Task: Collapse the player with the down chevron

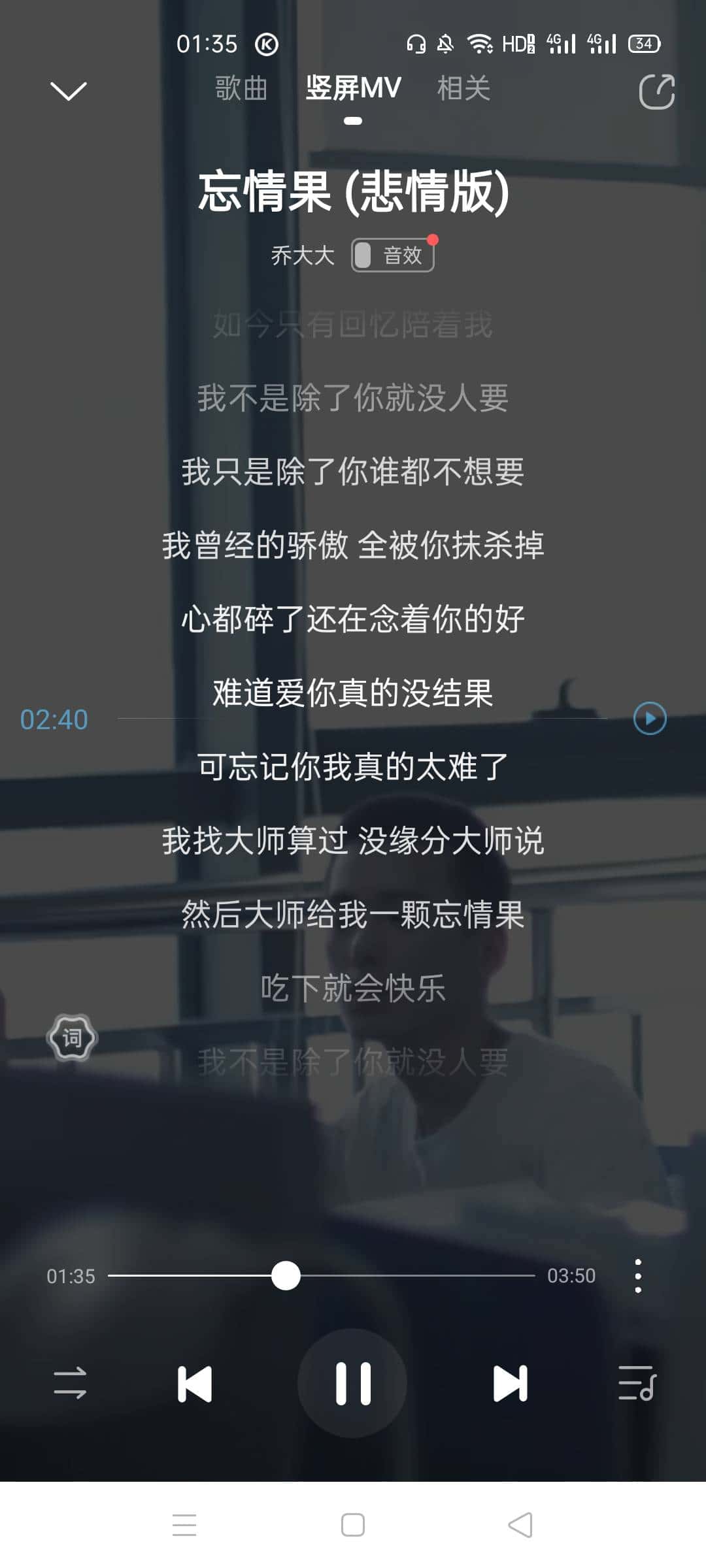Action: point(66,91)
